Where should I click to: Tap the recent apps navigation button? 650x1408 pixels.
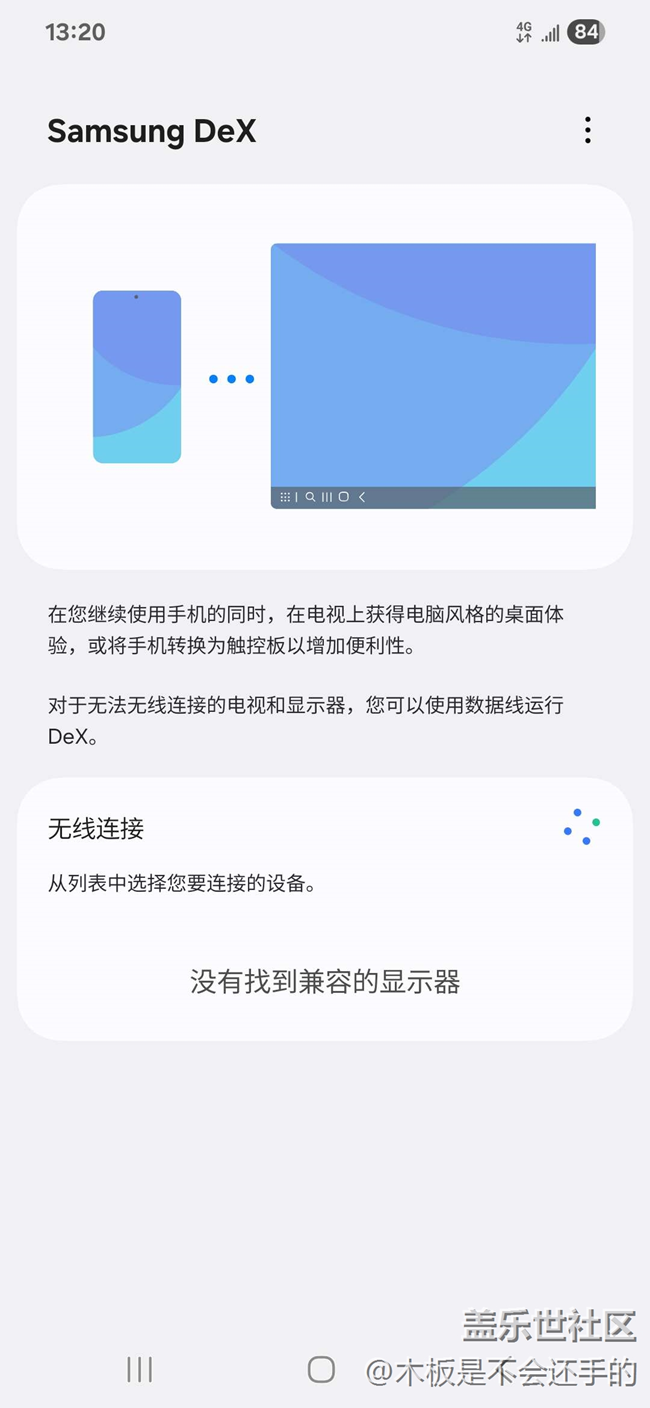click(x=140, y=1370)
